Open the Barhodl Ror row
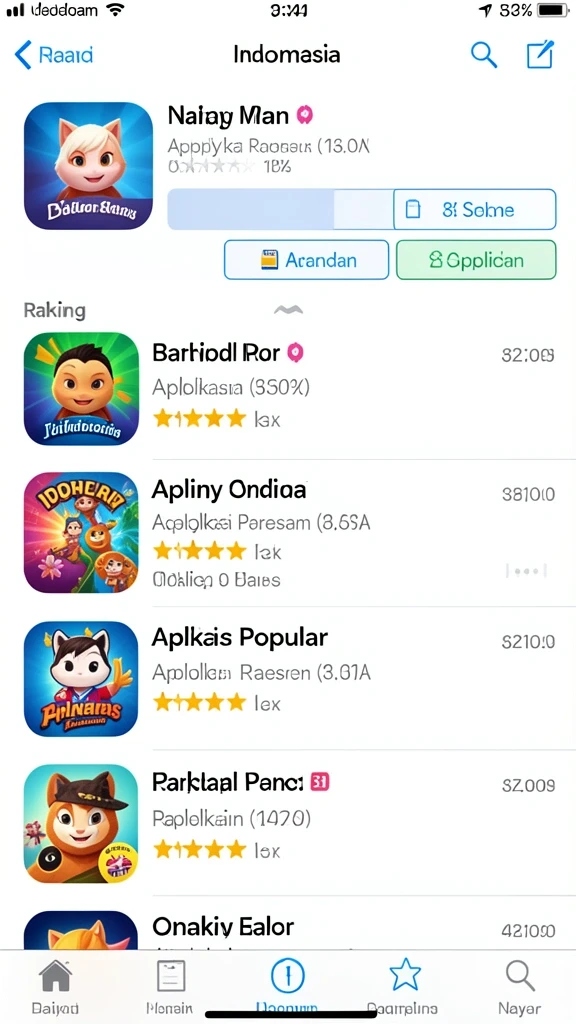The width and height of the screenshot is (576, 1024). (x=288, y=389)
